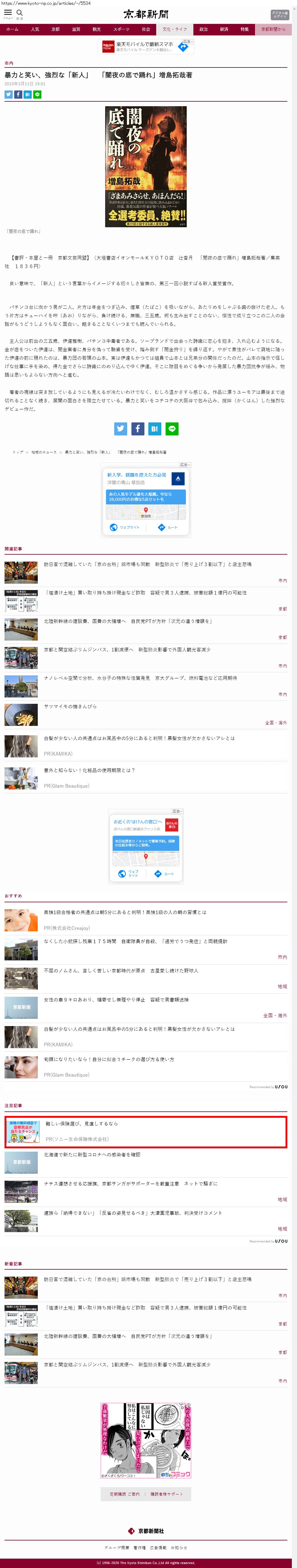This screenshot has height=1568, width=297.
Task: Share the article on Facebook via the large button below the text
Action: (x=138, y=429)
